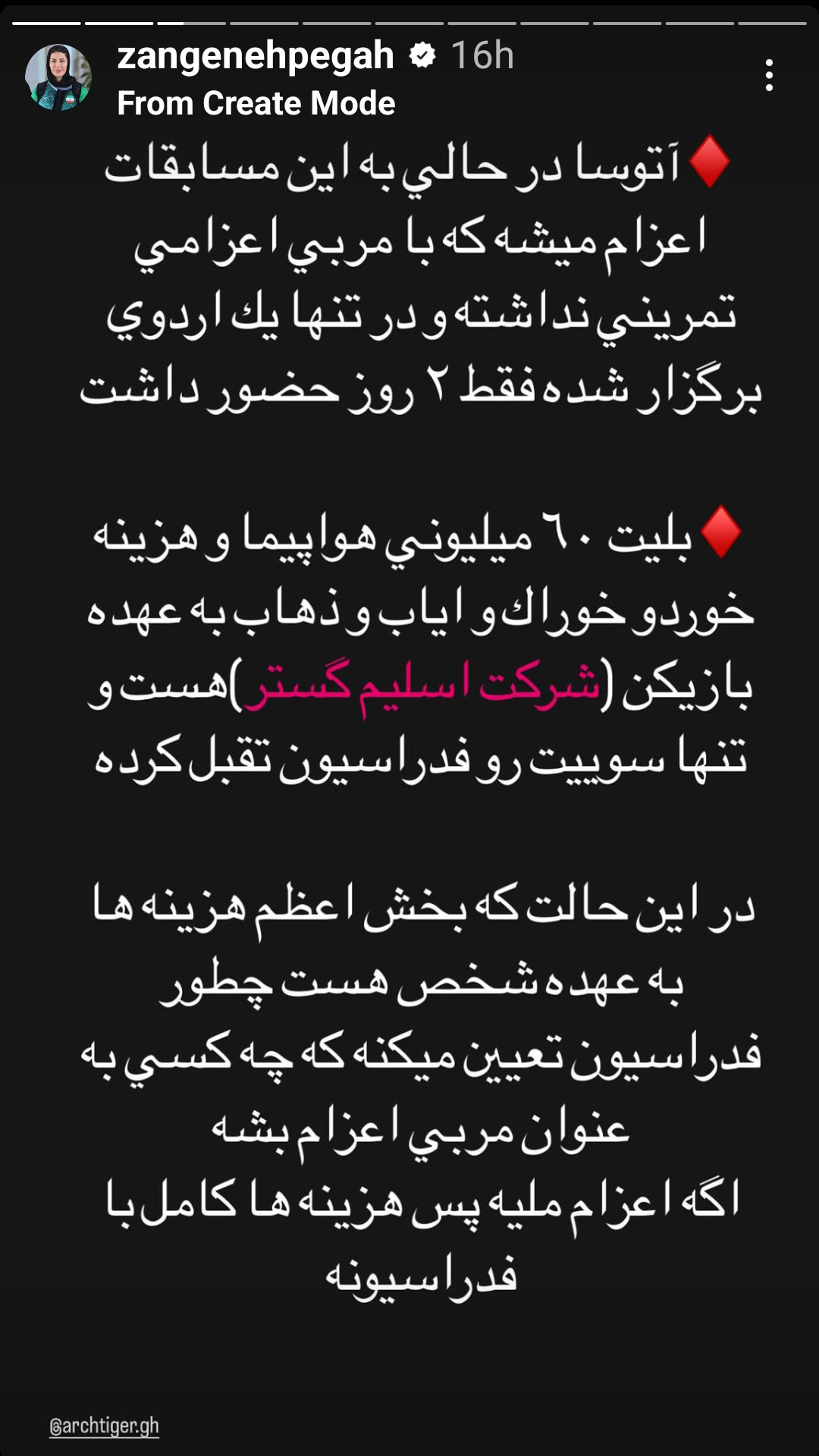Open zangenehpegah's profile picture
This screenshot has width=819, height=1456.
(58, 77)
